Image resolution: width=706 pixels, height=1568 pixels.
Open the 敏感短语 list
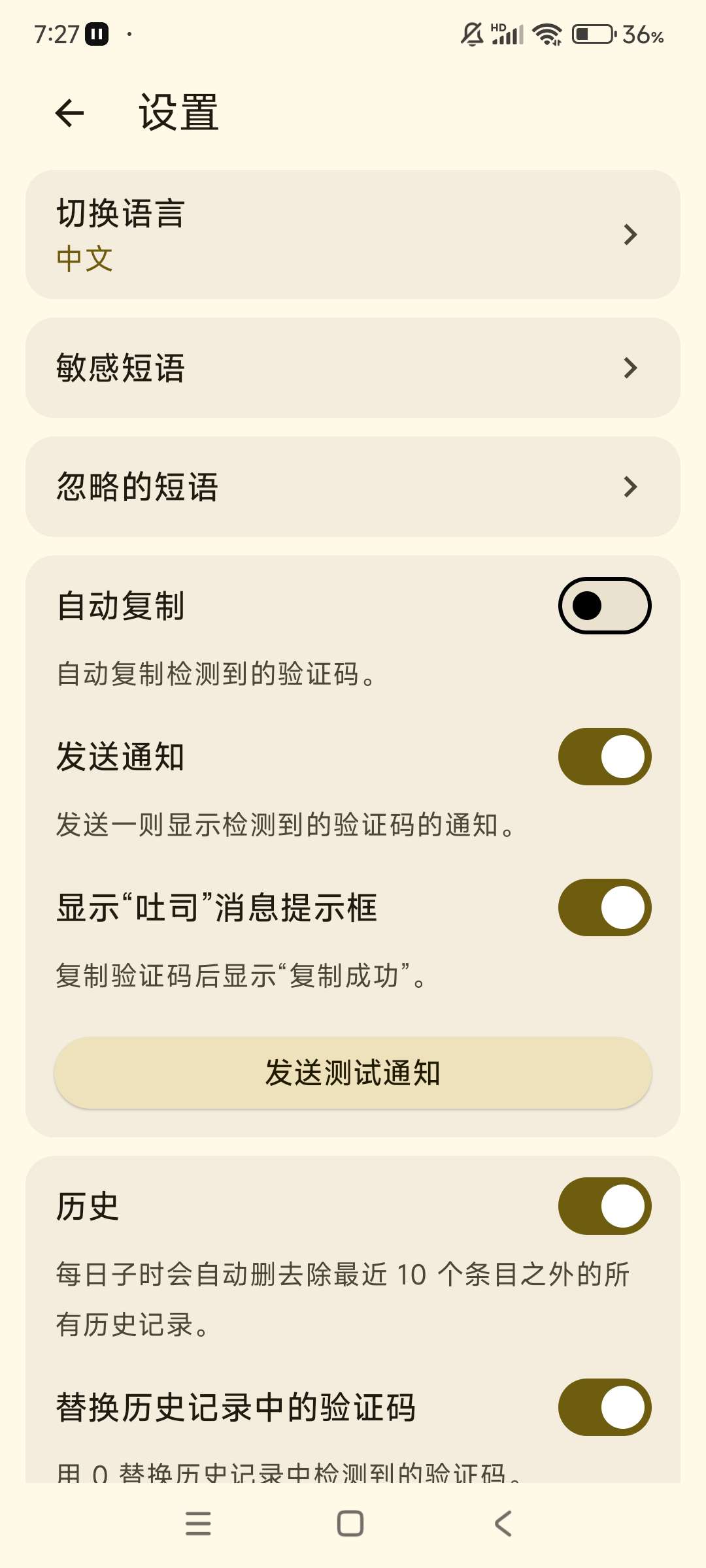tap(353, 368)
